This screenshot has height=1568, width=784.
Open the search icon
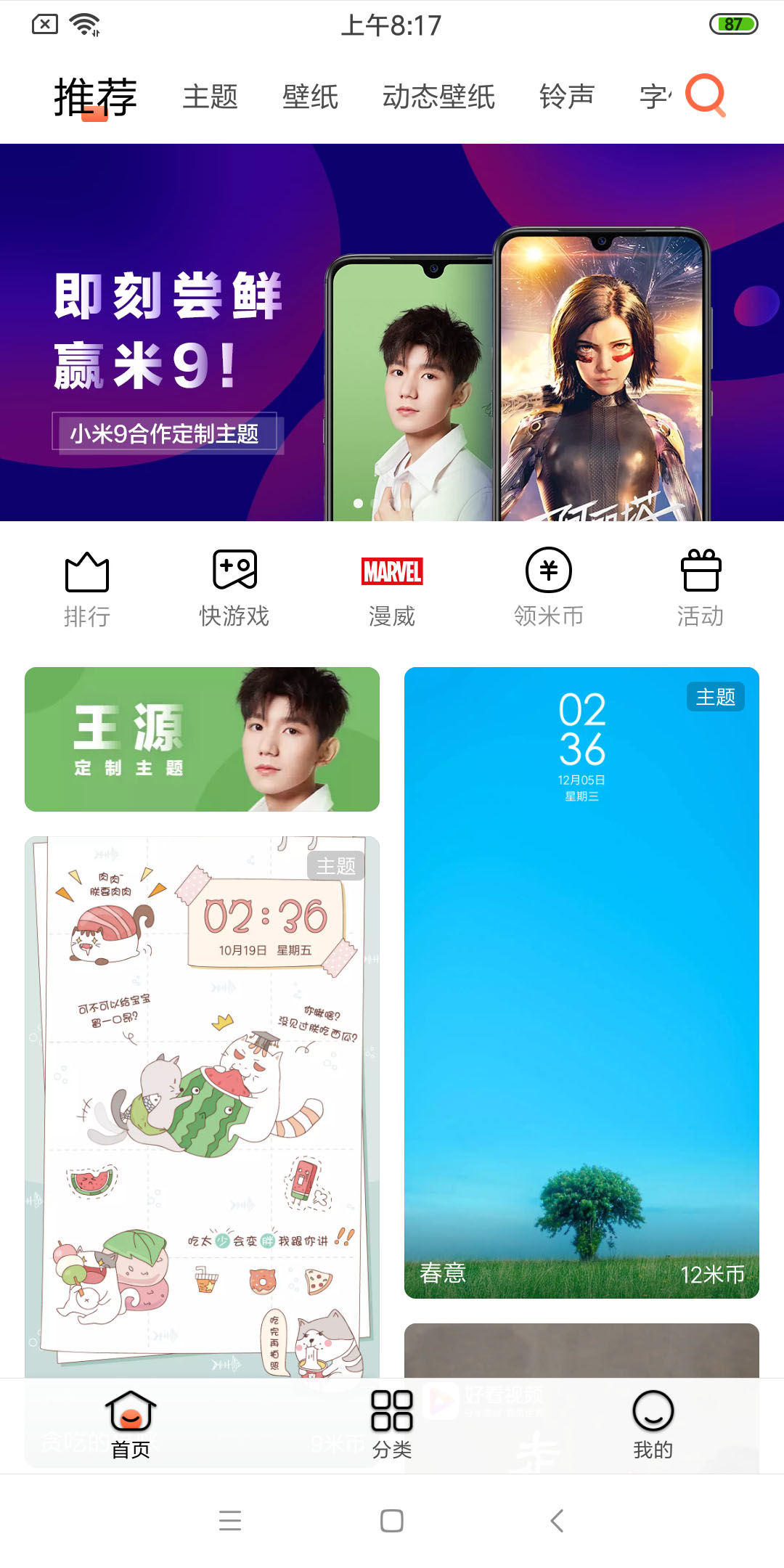tap(705, 95)
